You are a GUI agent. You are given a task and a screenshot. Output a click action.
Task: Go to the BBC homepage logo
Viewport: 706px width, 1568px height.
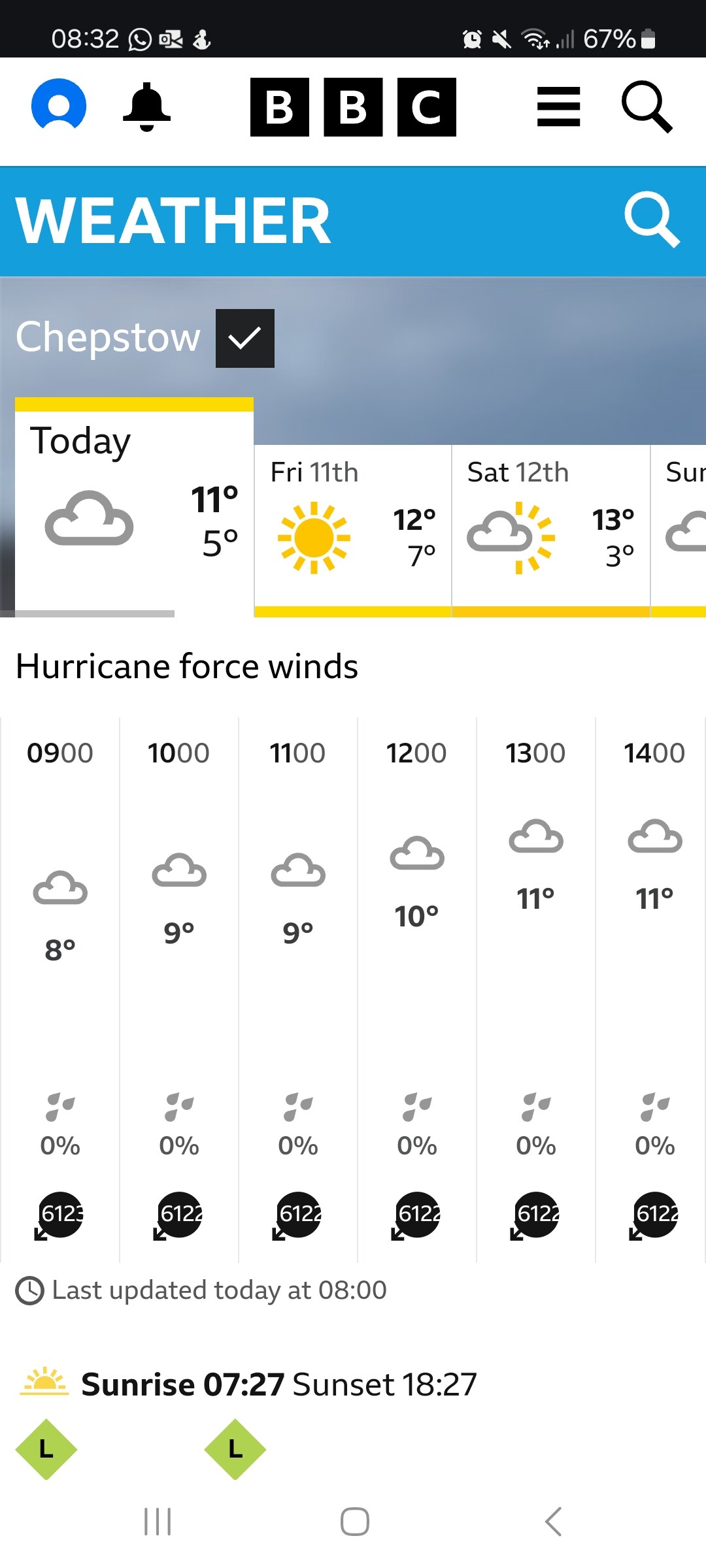(353, 107)
